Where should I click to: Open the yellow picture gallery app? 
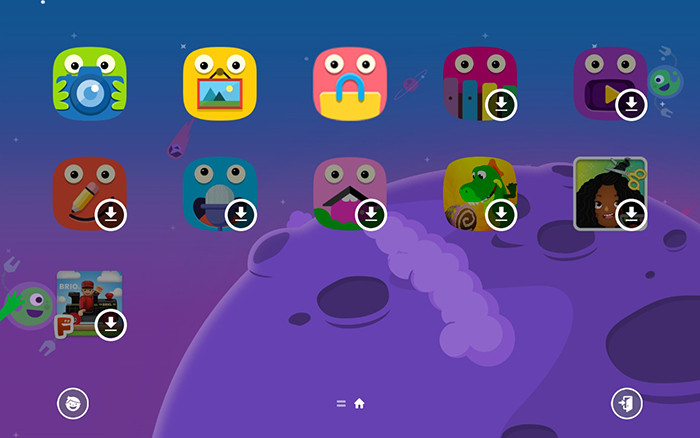point(220,86)
